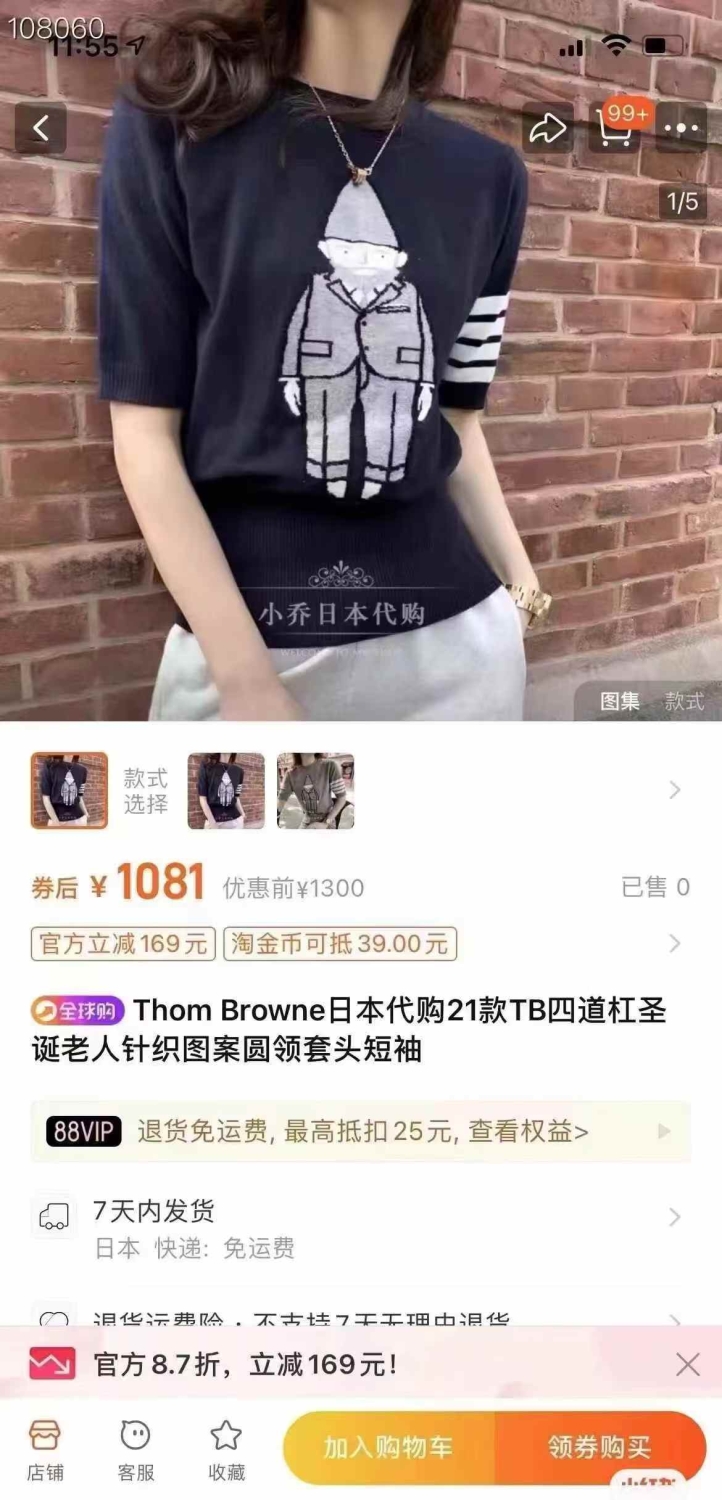Contact 客服 customer service
722x1500 pixels.
(x=136, y=1449)
